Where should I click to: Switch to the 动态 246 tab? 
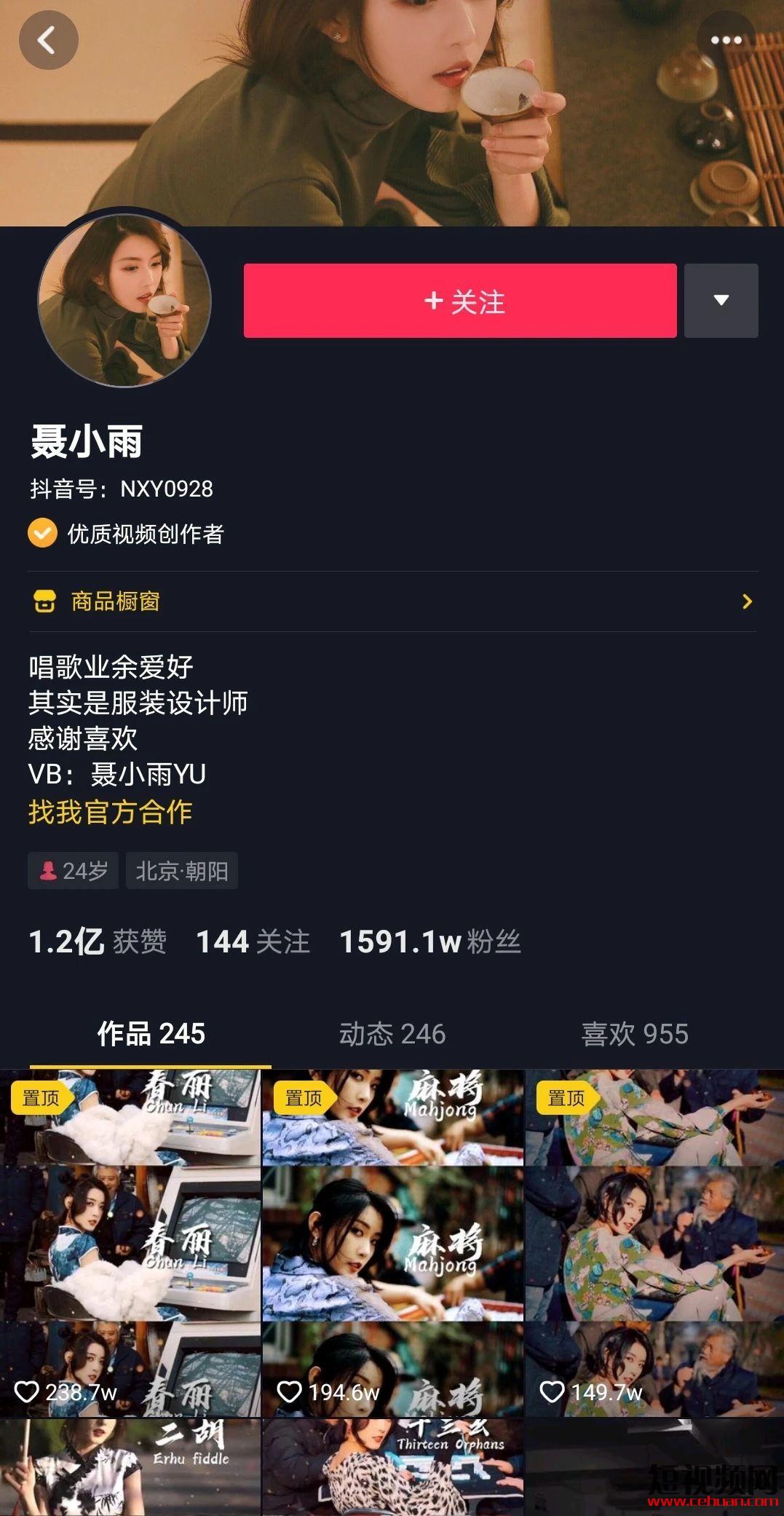pos(392,1034)
